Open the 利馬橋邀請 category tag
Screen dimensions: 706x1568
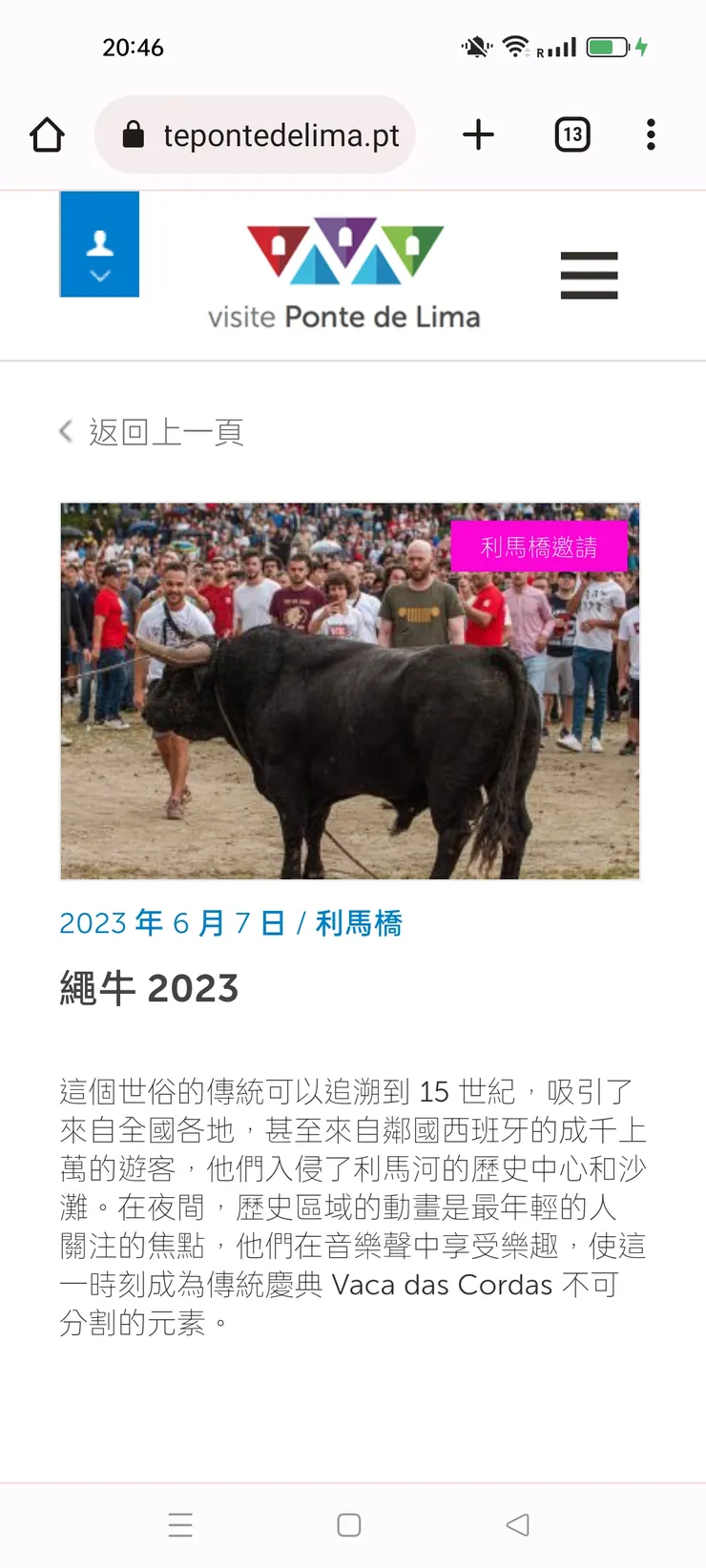coord(538,547)
